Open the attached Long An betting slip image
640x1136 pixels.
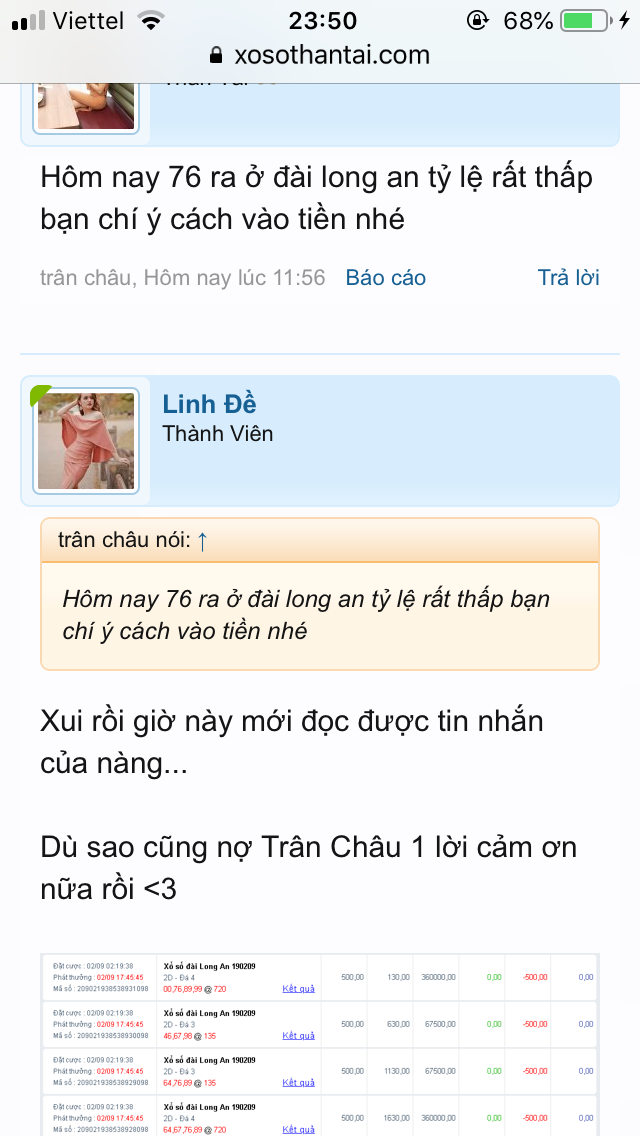pos(320,1045)
